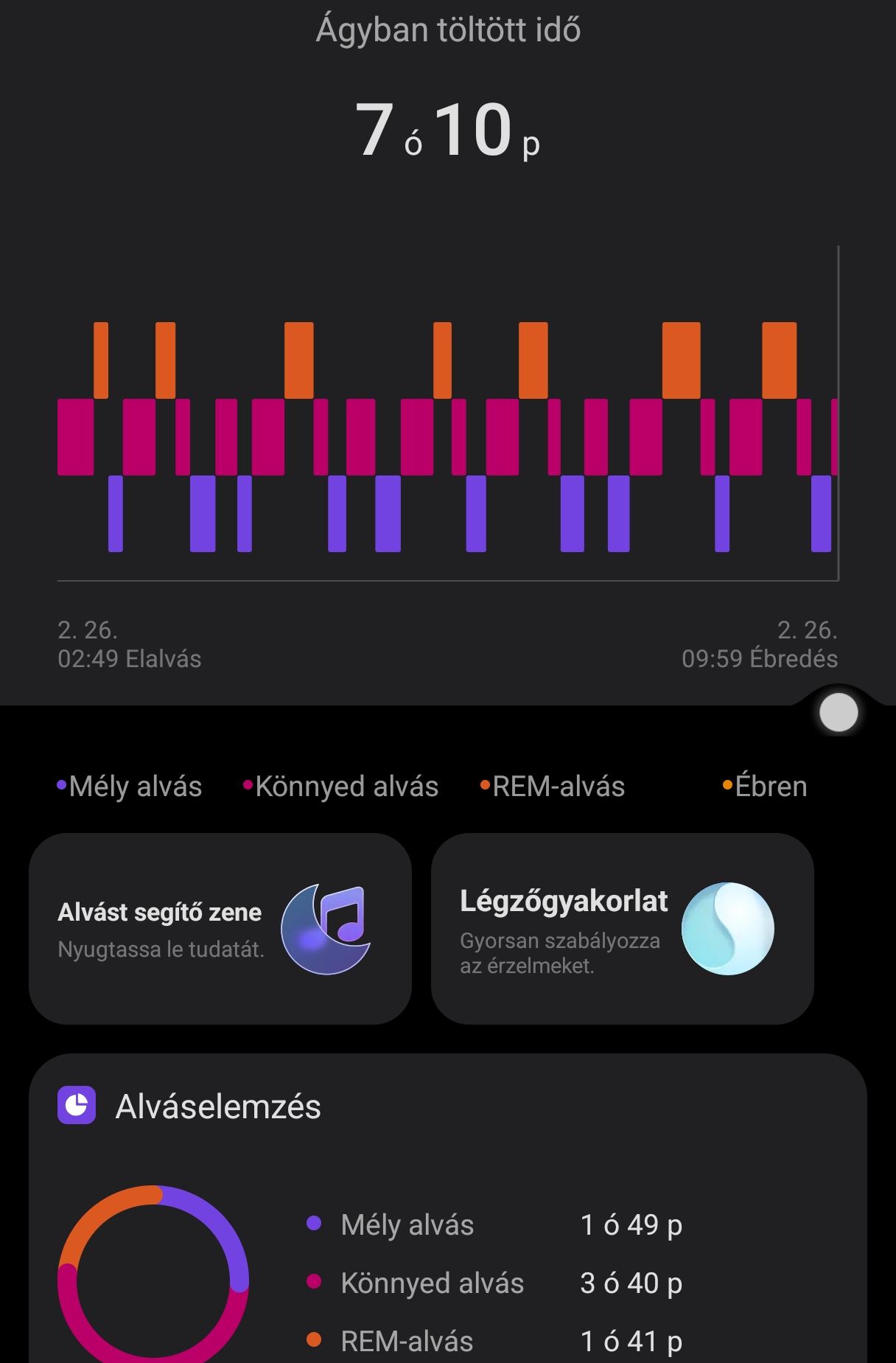Expand the Alváselemzés section
This screenshot has height=1363, width=896.
tap(218, 1104)
